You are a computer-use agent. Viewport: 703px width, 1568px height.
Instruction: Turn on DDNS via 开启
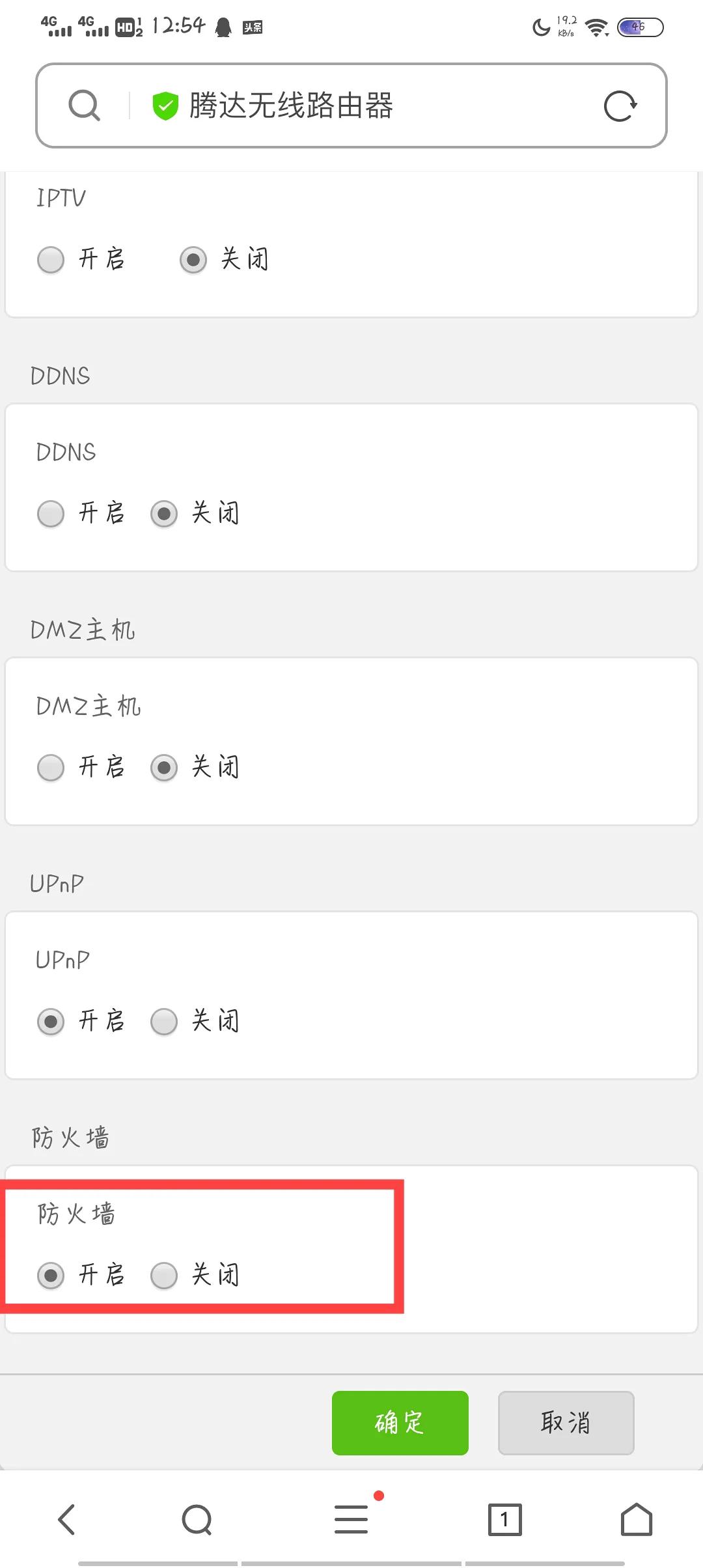(51, 514)
